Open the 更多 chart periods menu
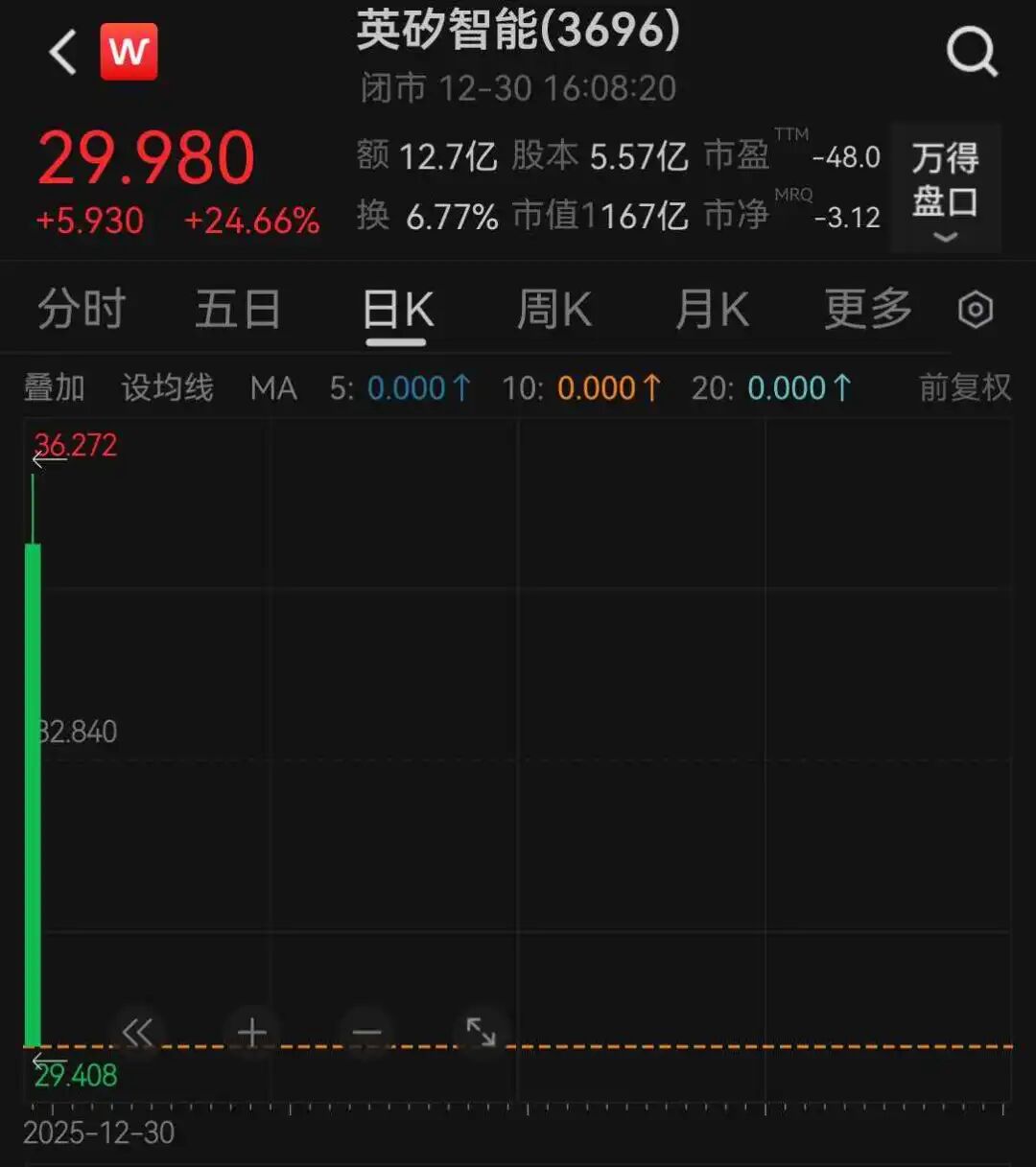Screen dimensions: 1036x1167 tap(867, 311)
